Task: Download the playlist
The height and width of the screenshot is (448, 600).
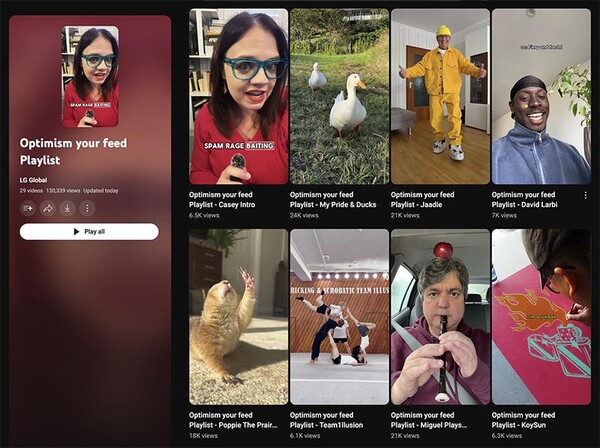Action: coord(67,208)
